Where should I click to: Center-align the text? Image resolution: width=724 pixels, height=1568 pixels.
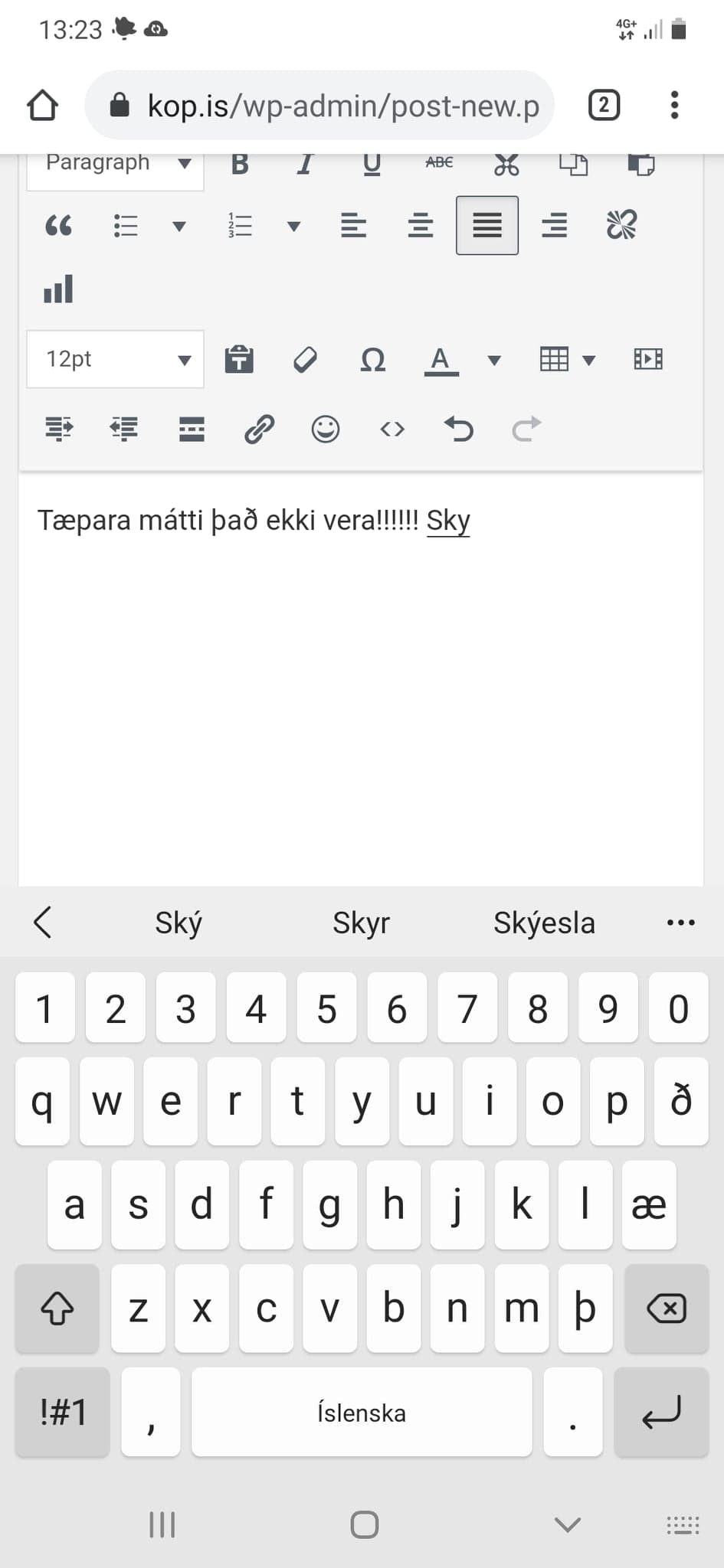[x=420, y=226]
